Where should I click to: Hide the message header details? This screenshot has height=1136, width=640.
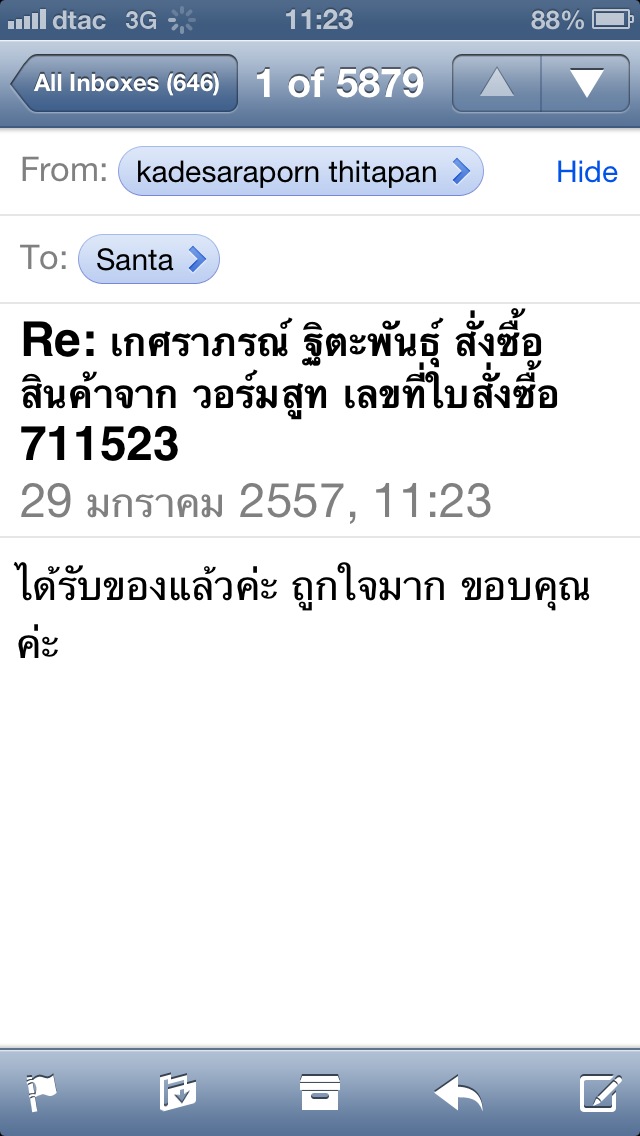(x=587, y=172)
